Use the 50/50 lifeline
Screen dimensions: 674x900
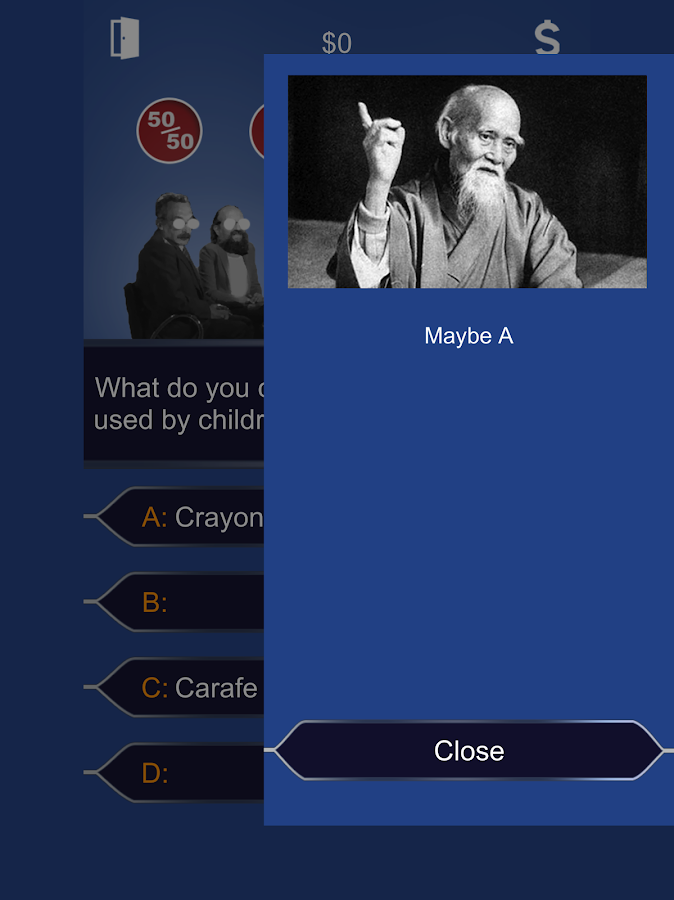coord(169,130)
